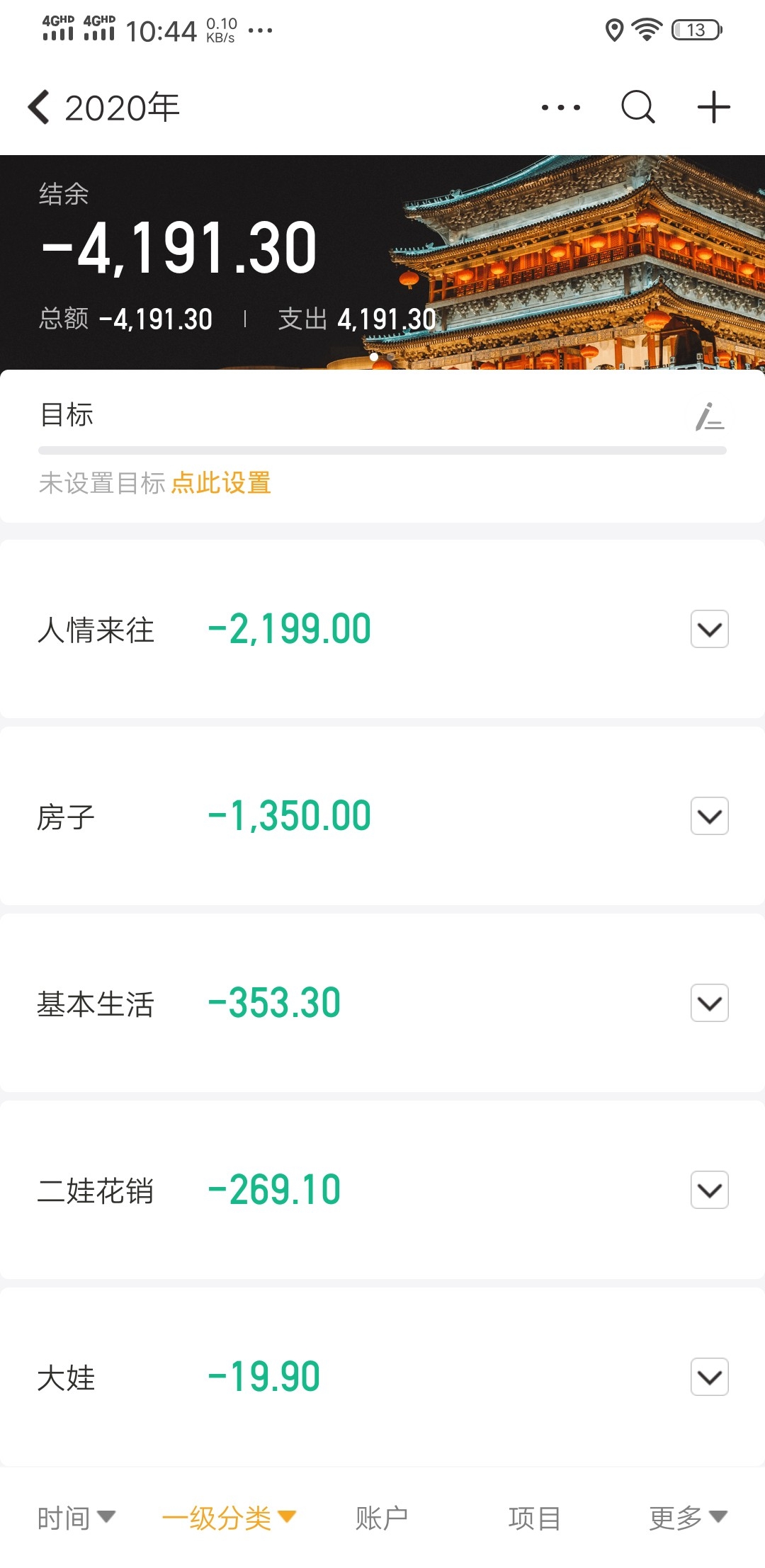Expand the 二娃花销 category chevron
Viewport: 765px width, 1568px height.
click(709, 1190)
